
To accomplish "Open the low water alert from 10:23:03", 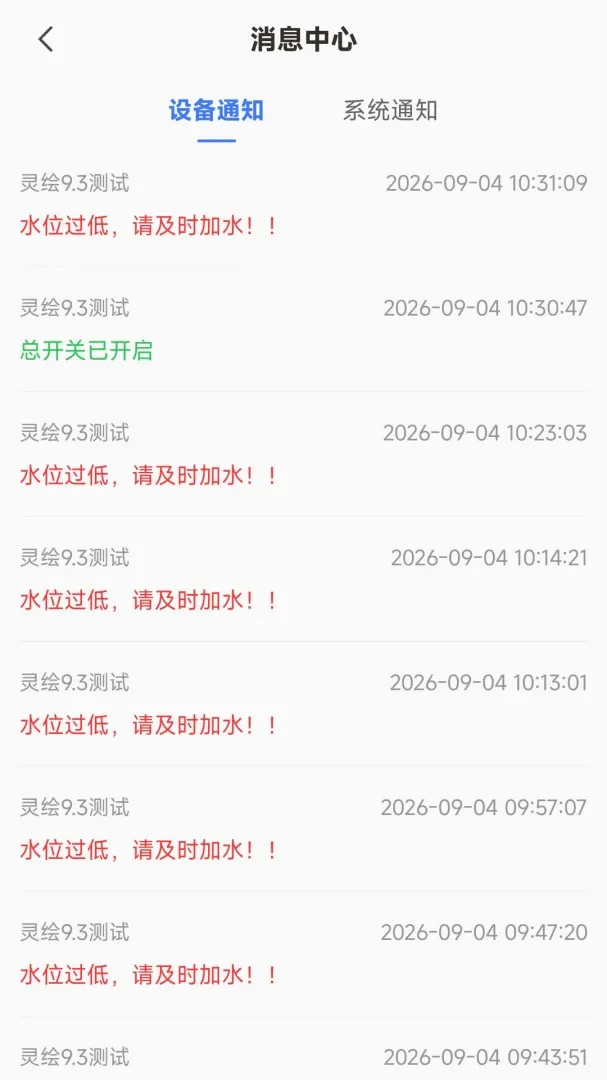I will click(303, 454).
